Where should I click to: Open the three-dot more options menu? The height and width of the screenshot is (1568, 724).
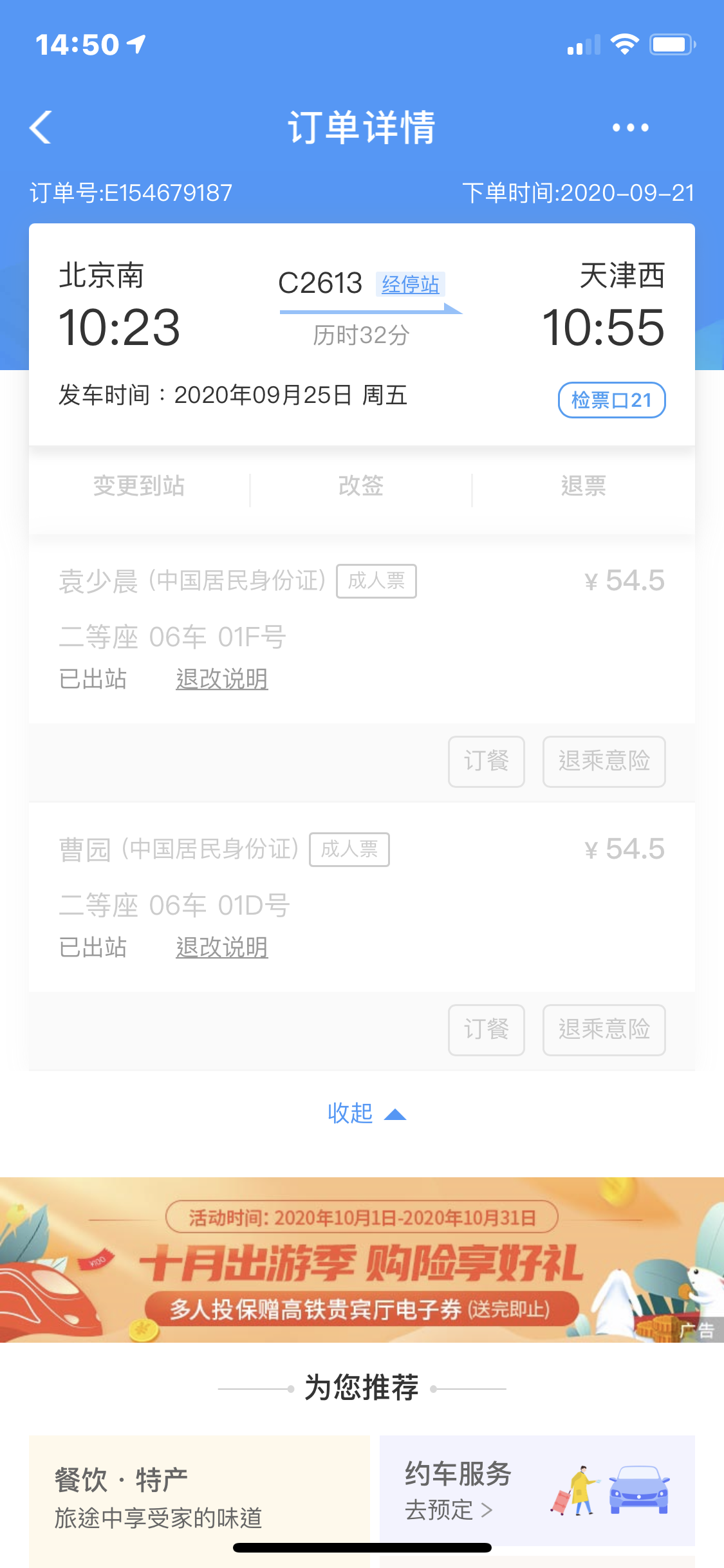coord(630,127)
